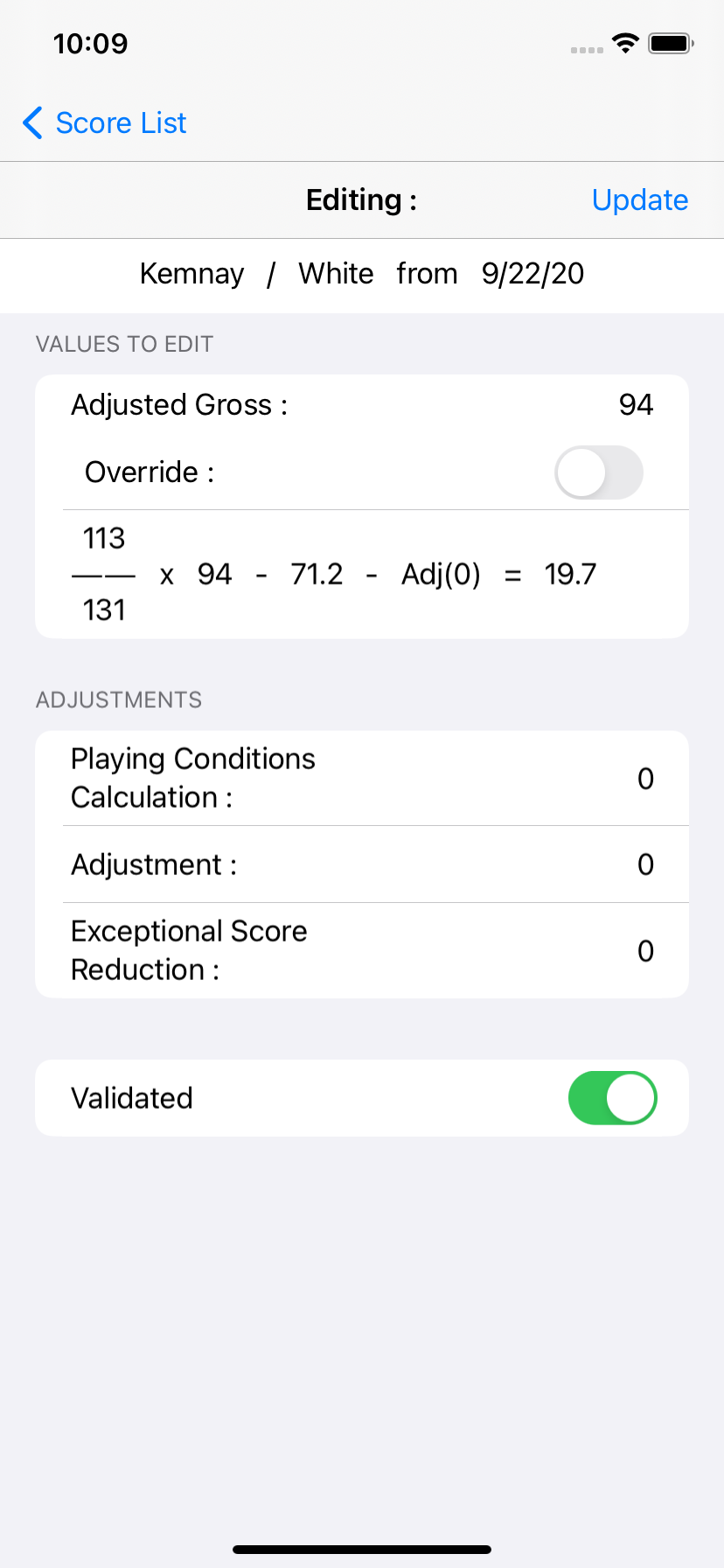
Task: Edit the Playing Conditions Calculation value
Action: click(x=645, y=779)
